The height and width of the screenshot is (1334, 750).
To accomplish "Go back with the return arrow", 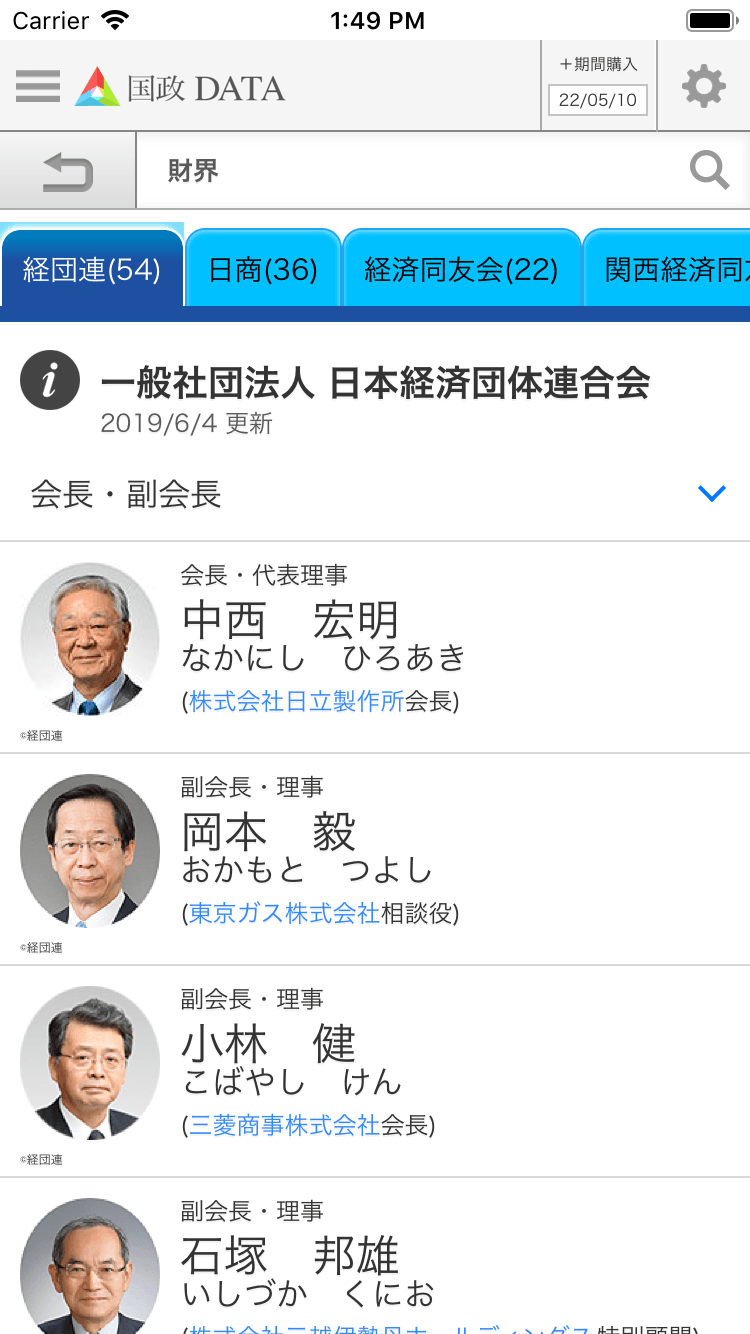I will click(x=68, y=172).
